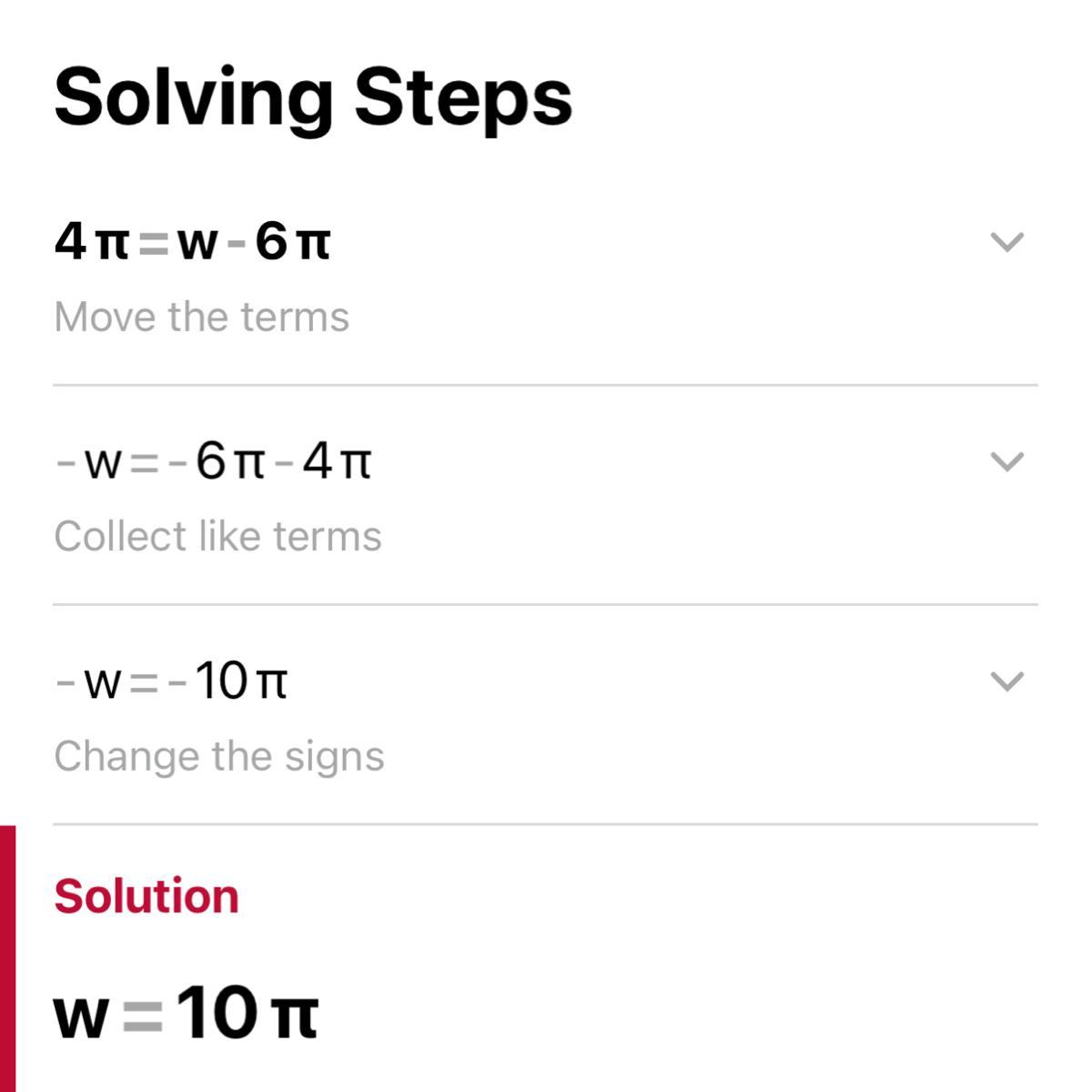Expand the 'Change the signs' step
The image size is (1092, 1092).
1006,682
